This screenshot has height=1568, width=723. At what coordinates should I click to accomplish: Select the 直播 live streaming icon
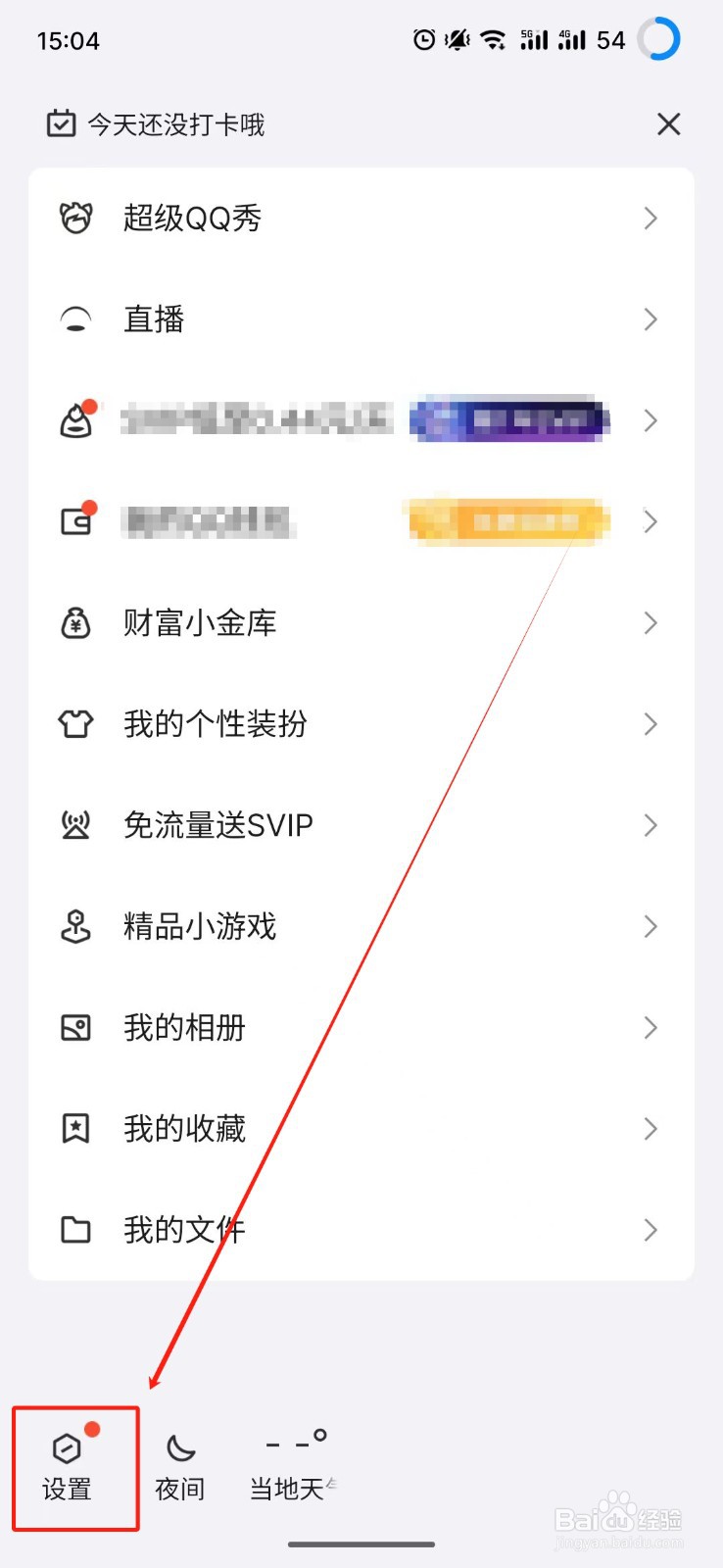pos(76,318)
